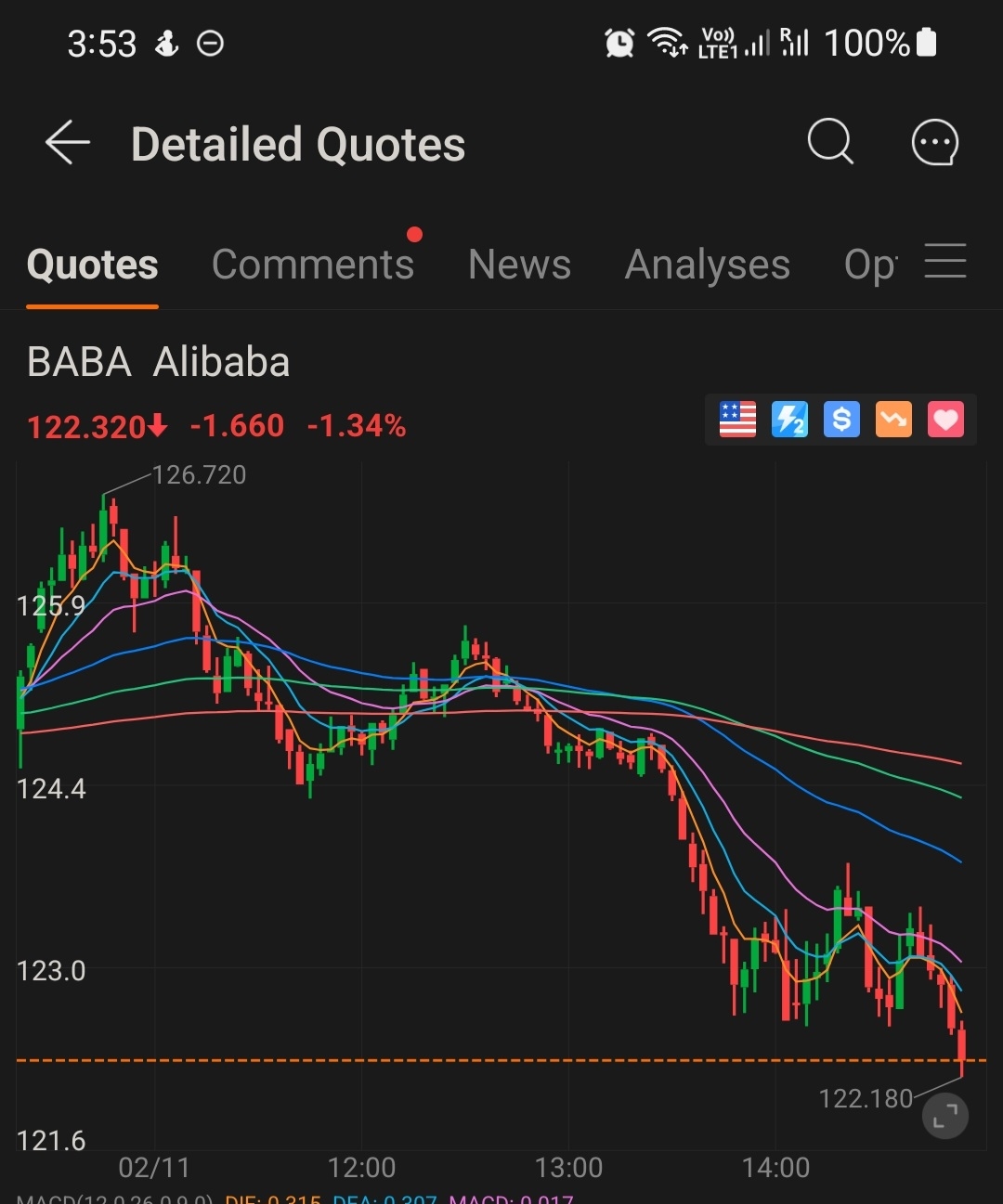Switch to the News tab
Image resolution: width=1003 pixels, height=1204 pixels.
click(x=519, y=265)
